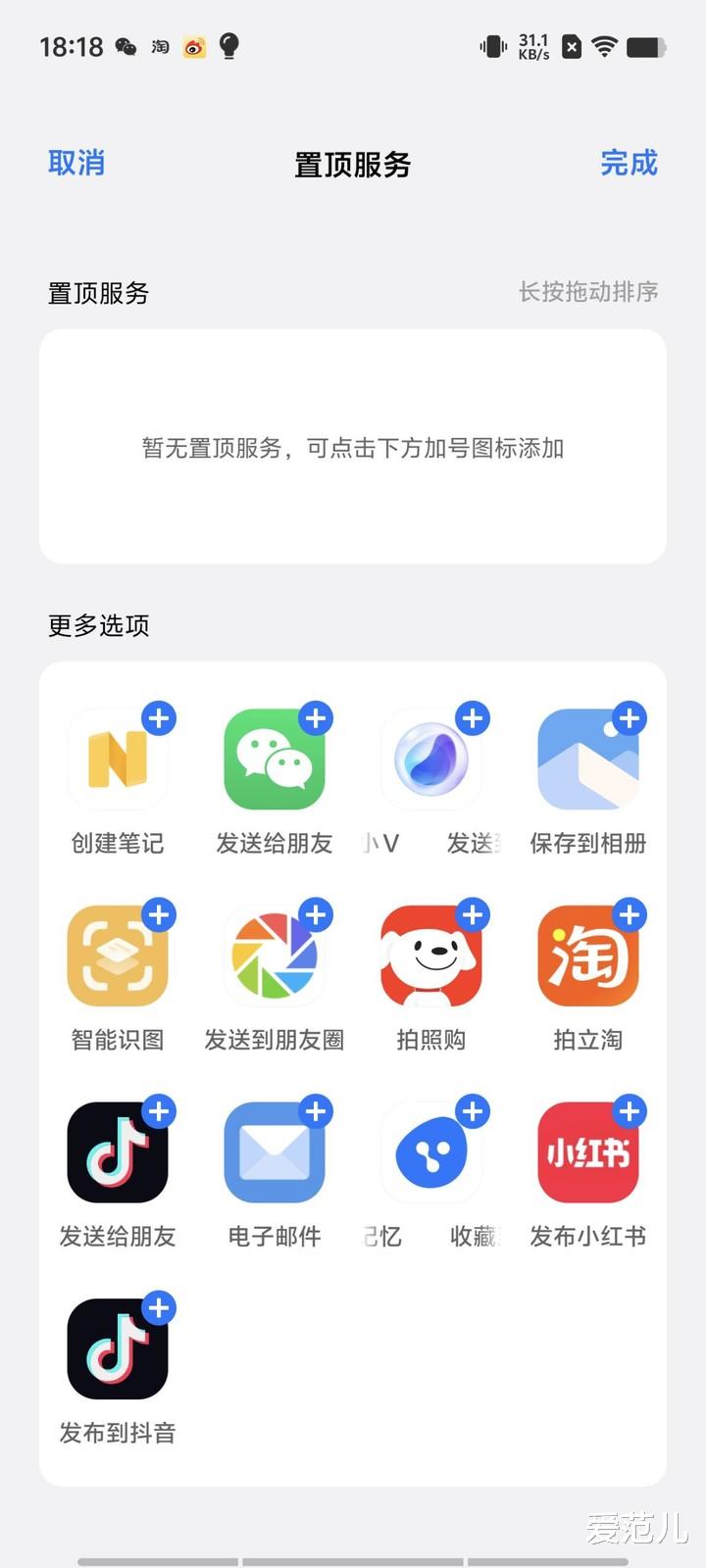Screen dimensions: 706x1568
Task: Add 创建笔记 to pinned services
Action: 159,718
